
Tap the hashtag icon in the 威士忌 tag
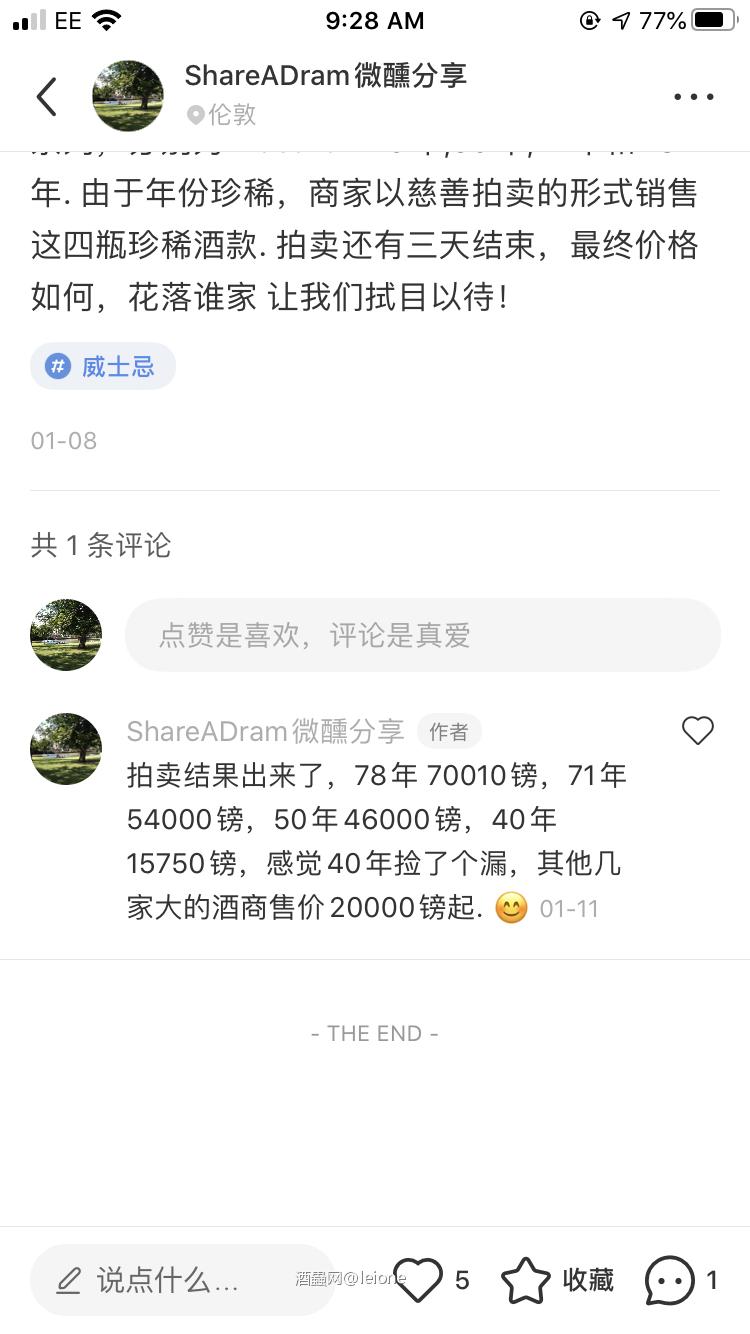point(57,366)
